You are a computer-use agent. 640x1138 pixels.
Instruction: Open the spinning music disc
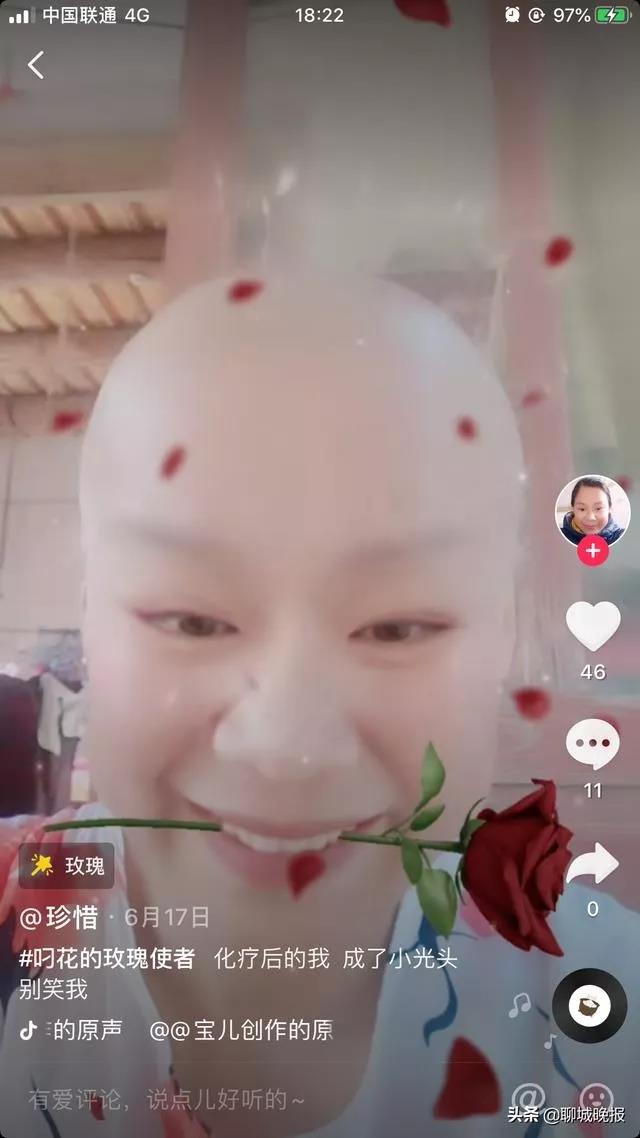(589, 1005)
